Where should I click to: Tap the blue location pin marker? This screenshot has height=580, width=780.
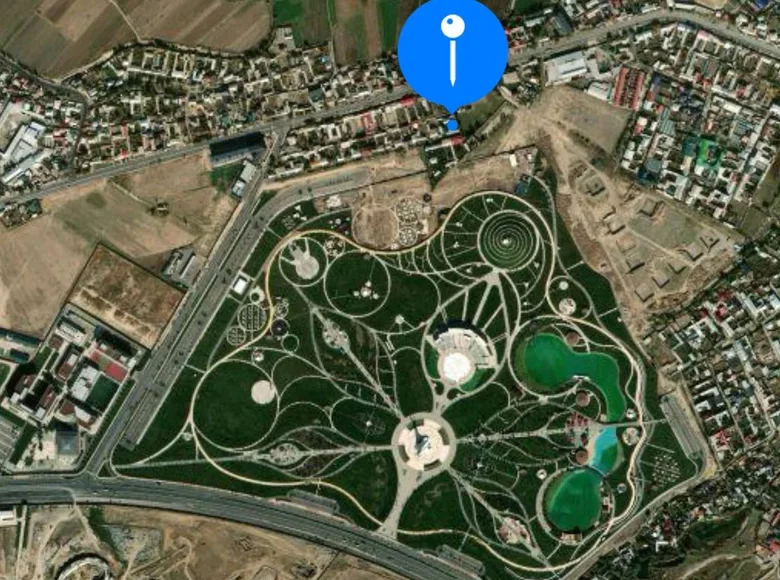point(453,55)
